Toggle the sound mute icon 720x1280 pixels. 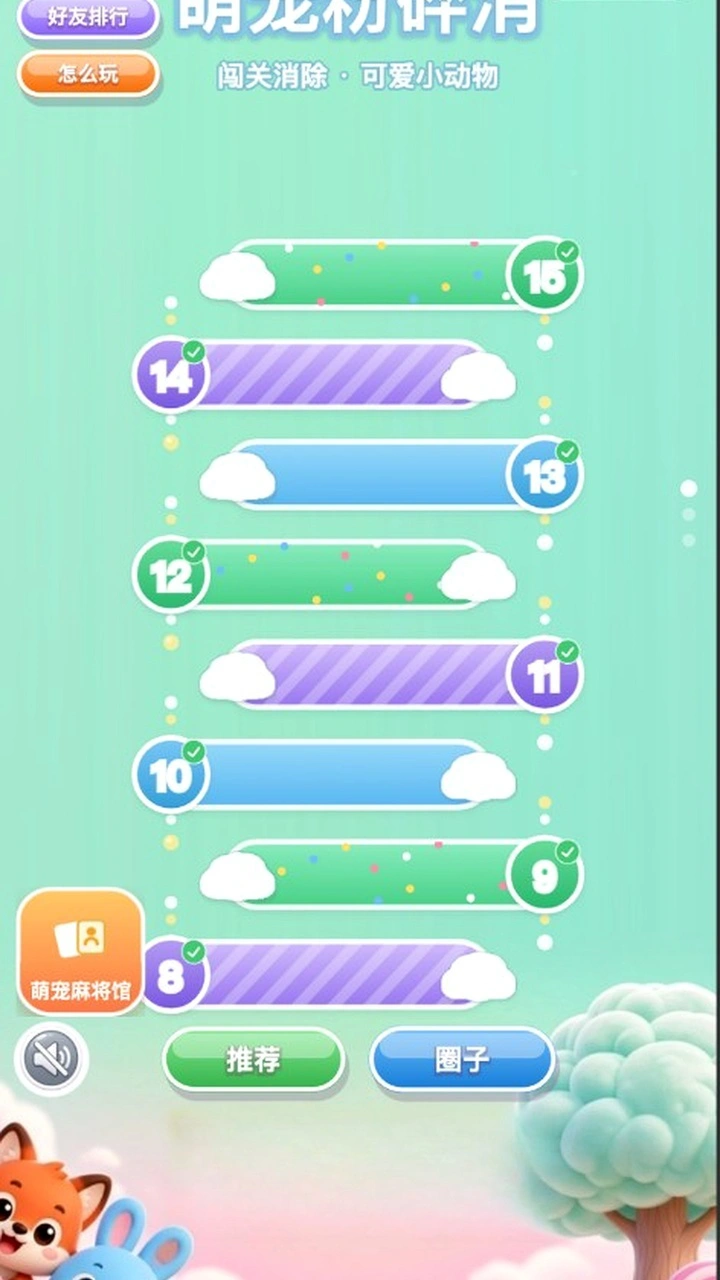(52, 1058)
